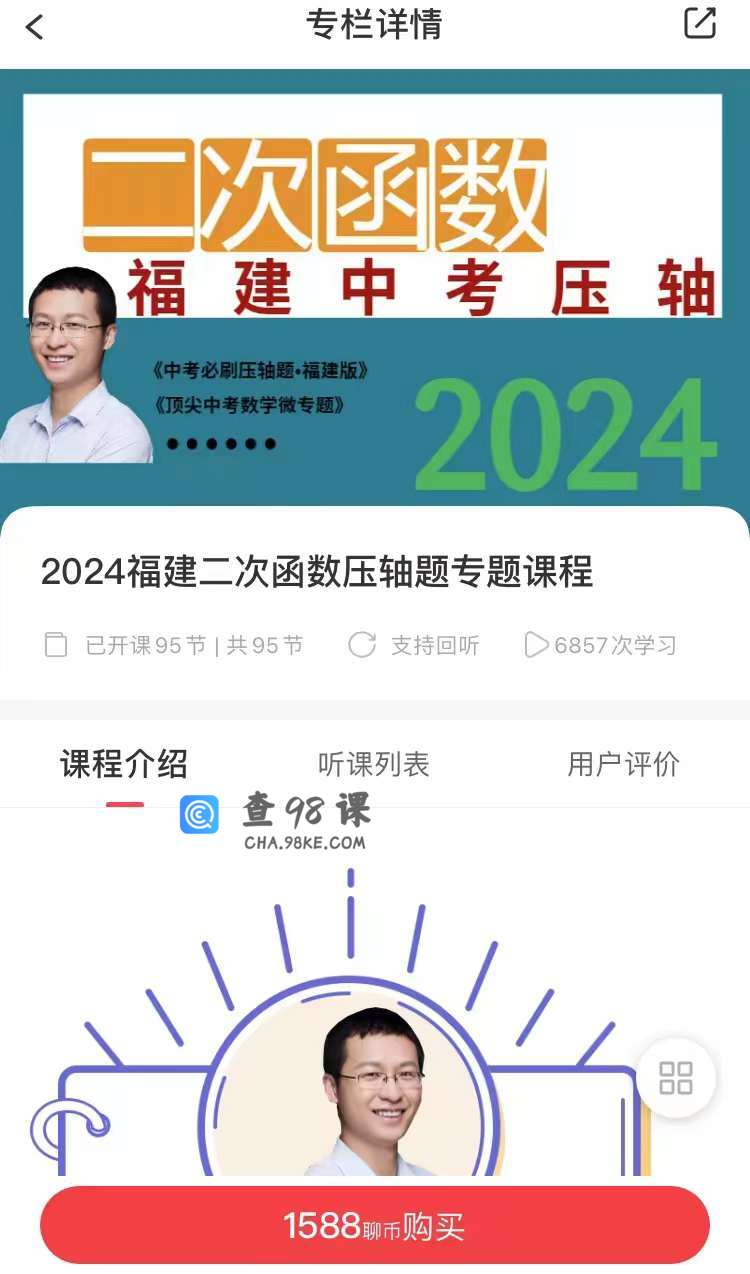Select the 课程介绍 tab
This screenshot has height=1274, width=750.
[x=124, y=765]
